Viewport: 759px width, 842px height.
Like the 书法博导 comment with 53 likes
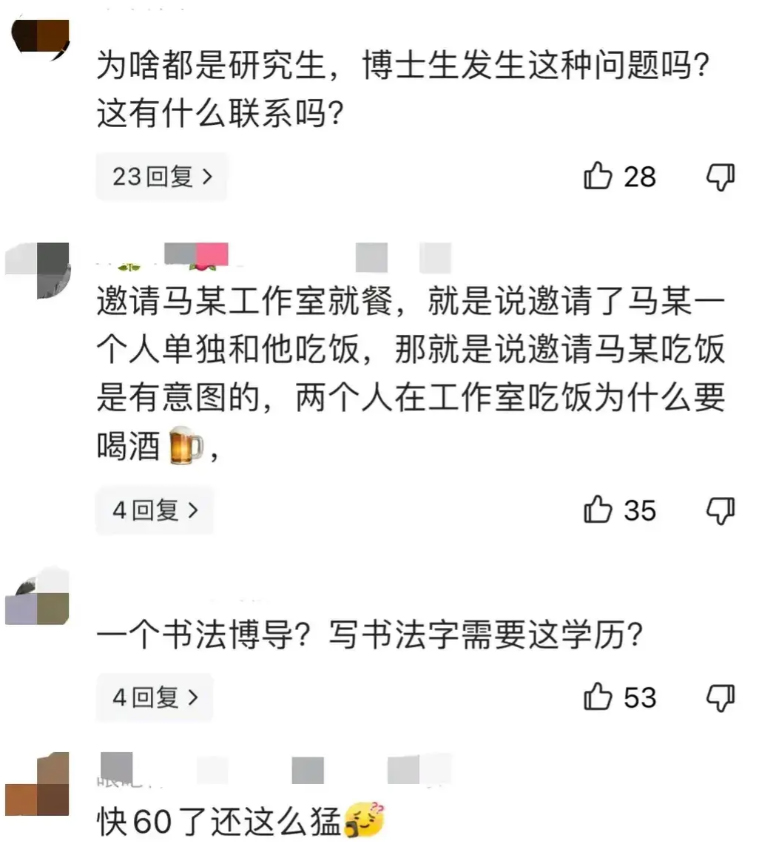click(x=598, y=697)
